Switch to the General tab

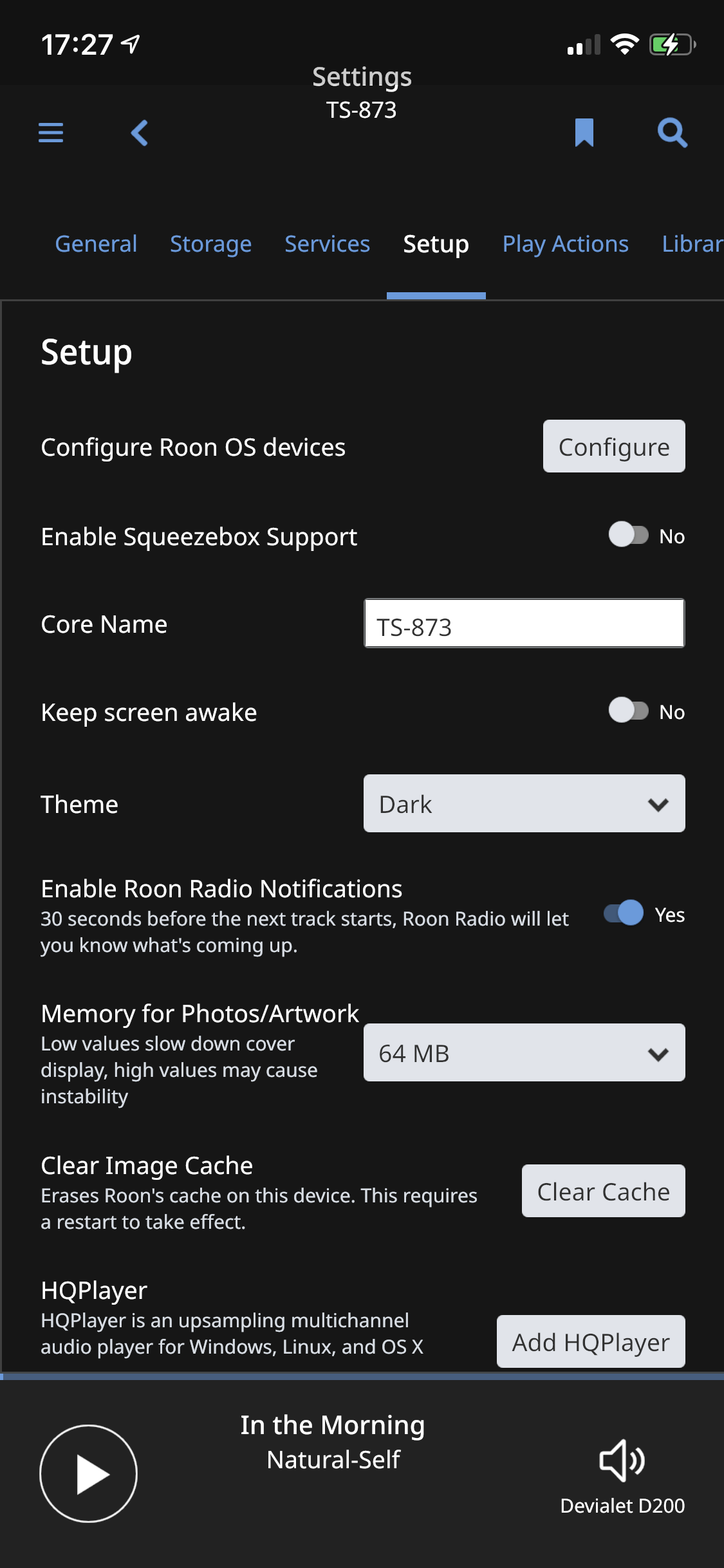[x=96, y=244]
